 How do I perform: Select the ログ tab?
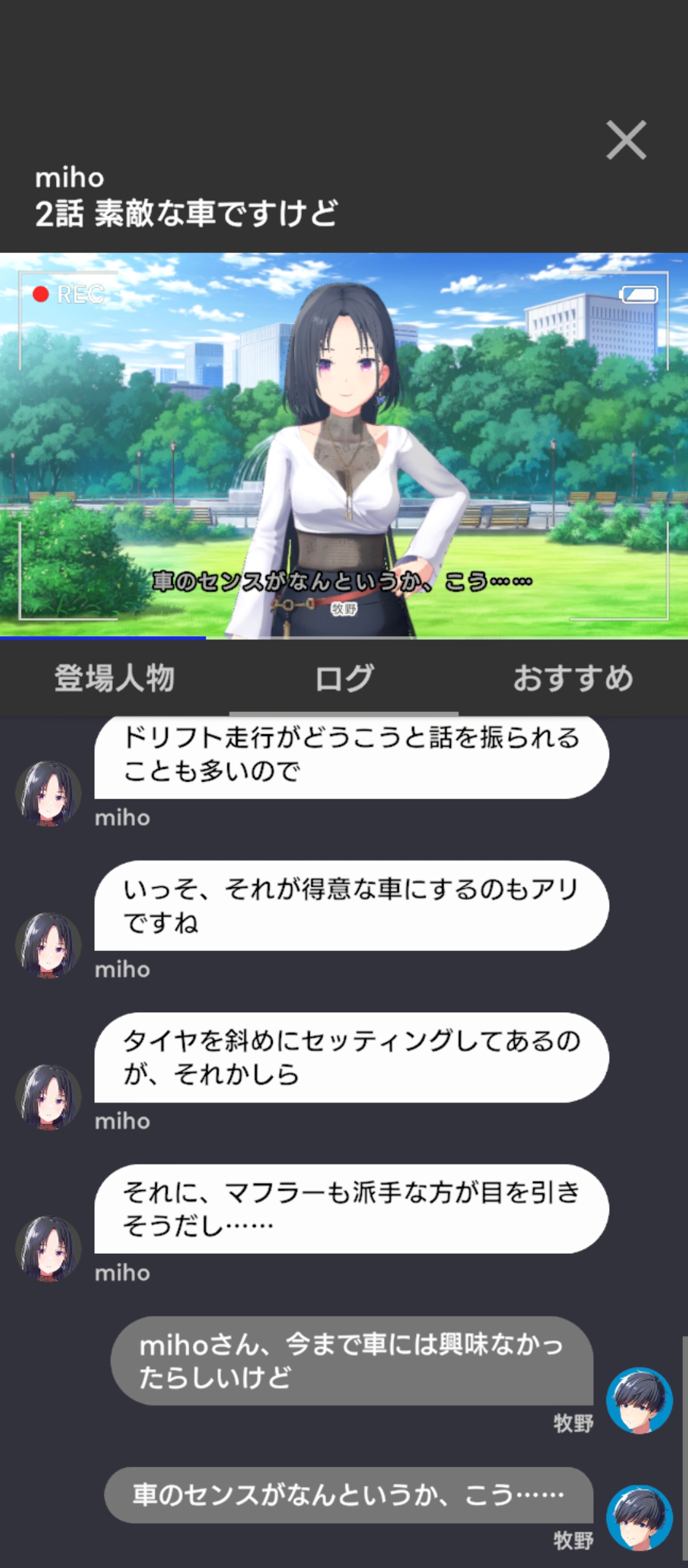pos(344,678)
